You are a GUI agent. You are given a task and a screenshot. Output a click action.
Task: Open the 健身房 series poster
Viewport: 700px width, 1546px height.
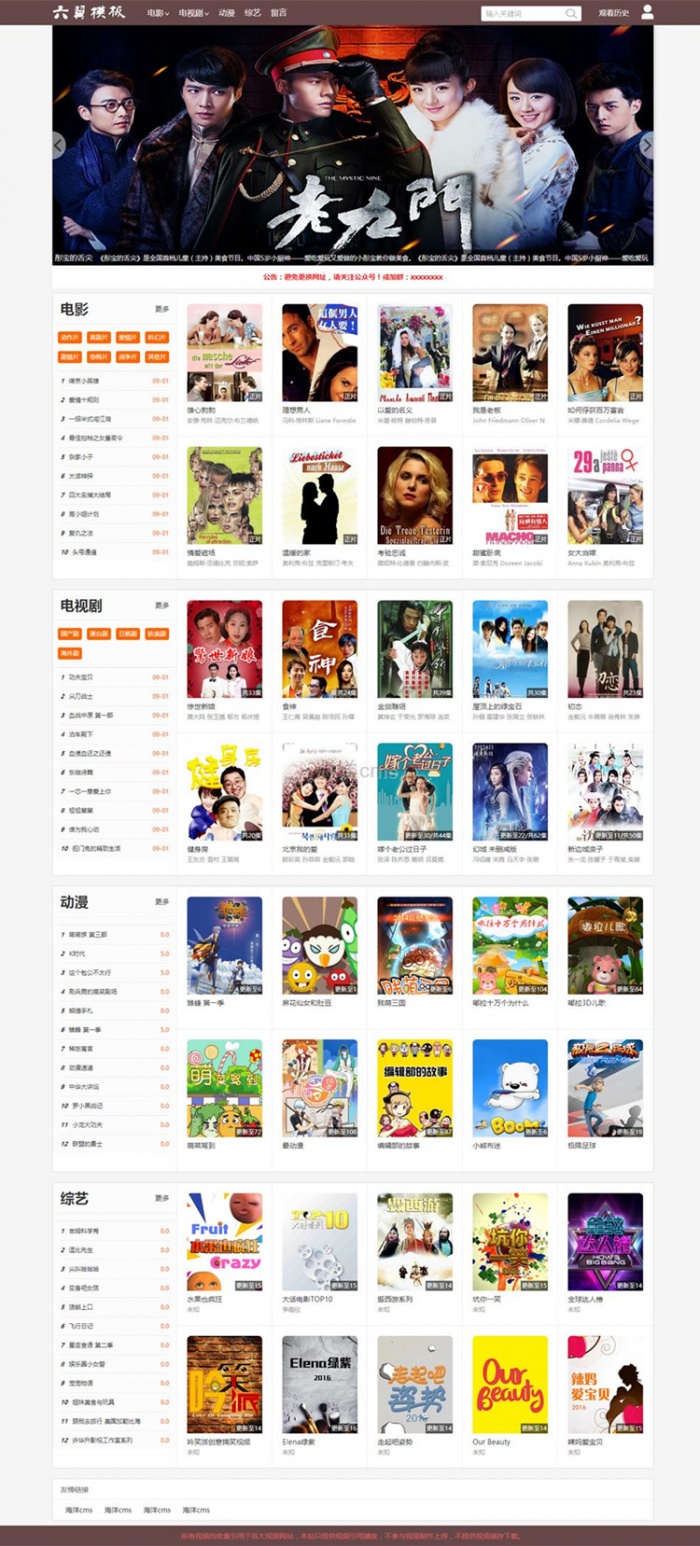(224, 791)
